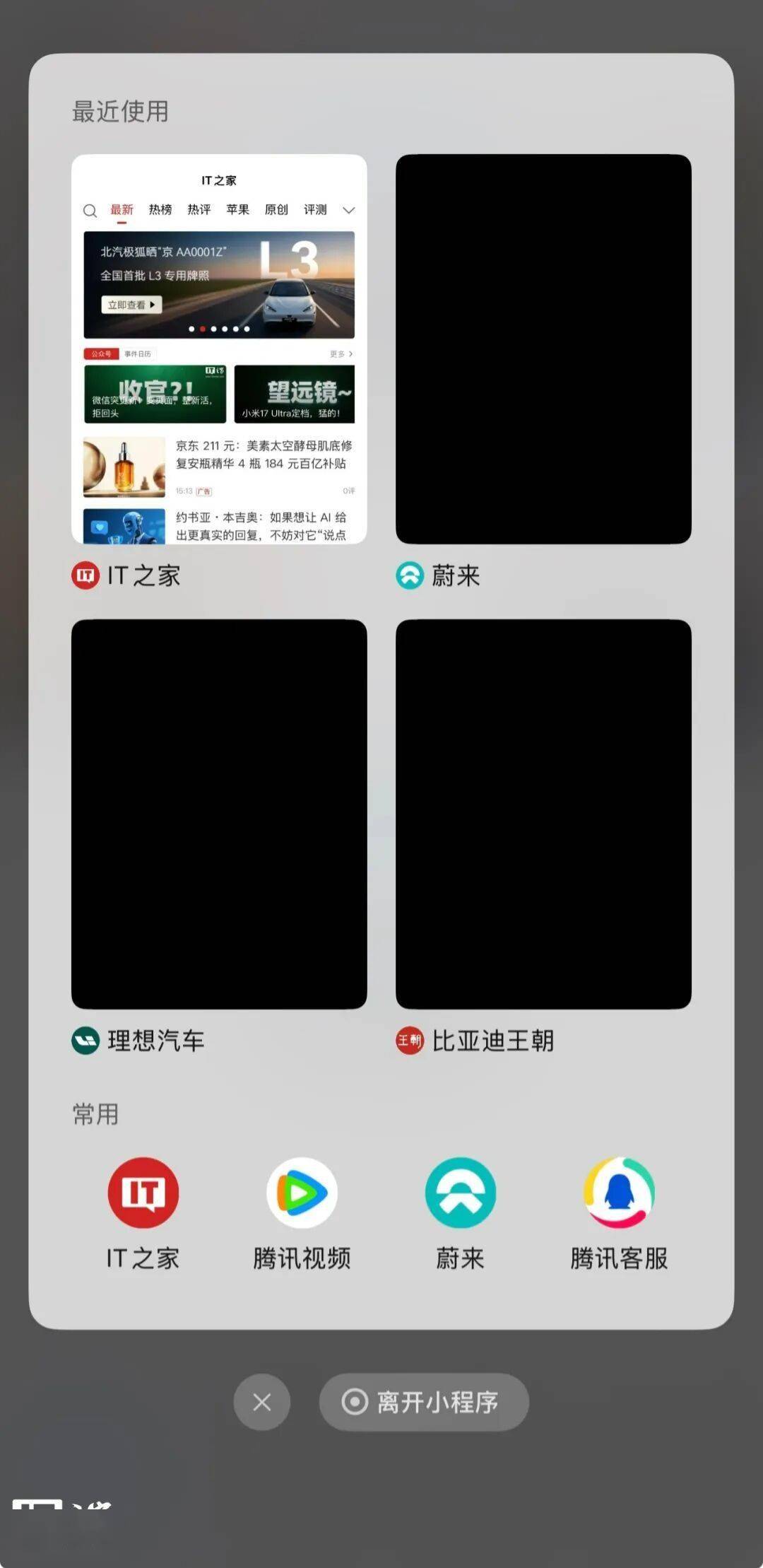
Task: Open the 比亚迪王朝 recent mini program card
Action: click(x=543, y=814)
